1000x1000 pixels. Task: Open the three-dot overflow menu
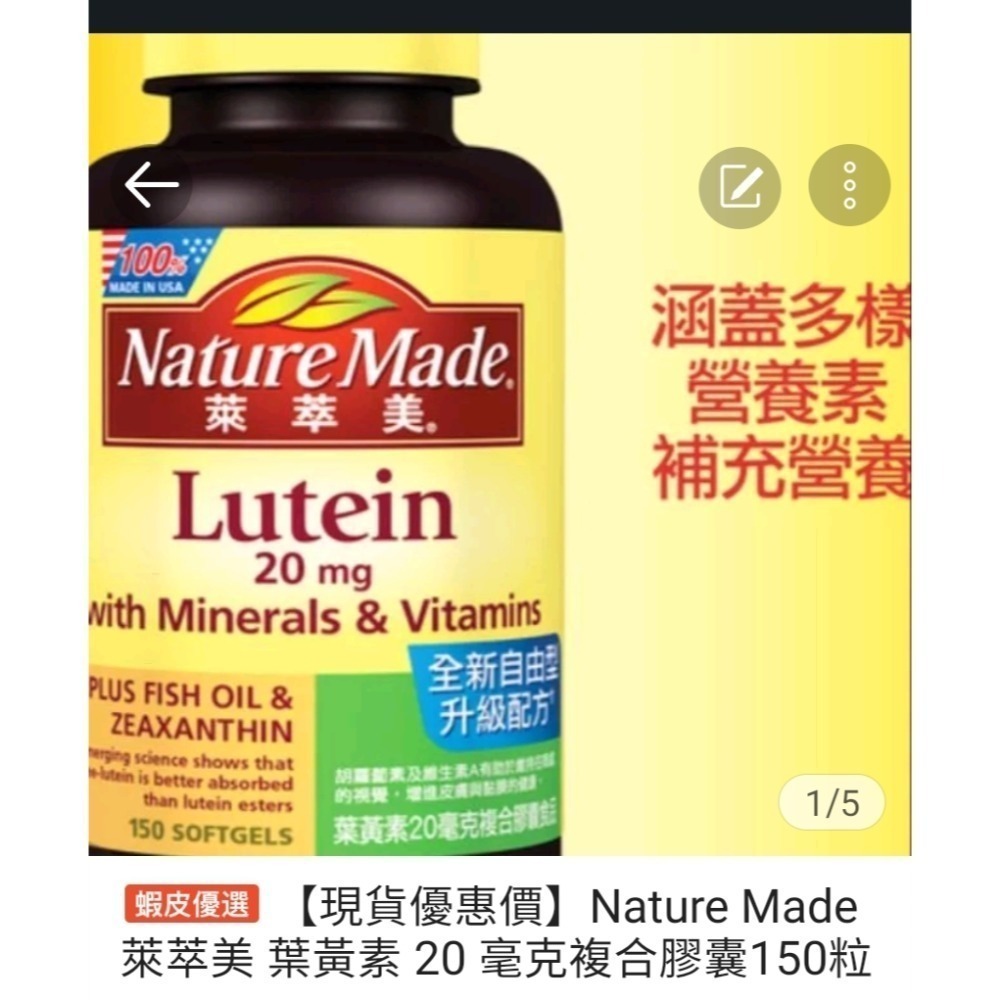pyautogui.click(x=849, y=186)
